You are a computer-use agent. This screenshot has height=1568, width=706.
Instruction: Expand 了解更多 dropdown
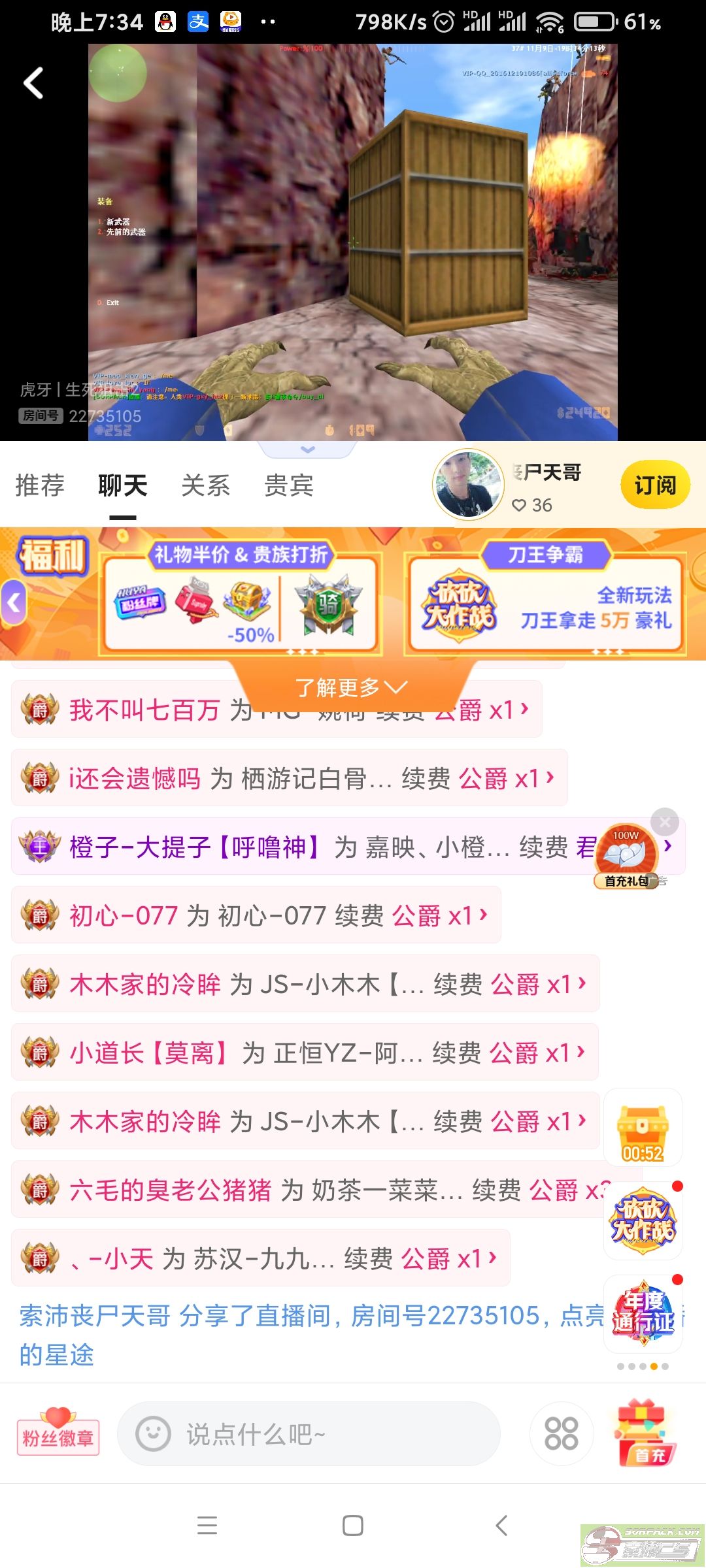351,687
